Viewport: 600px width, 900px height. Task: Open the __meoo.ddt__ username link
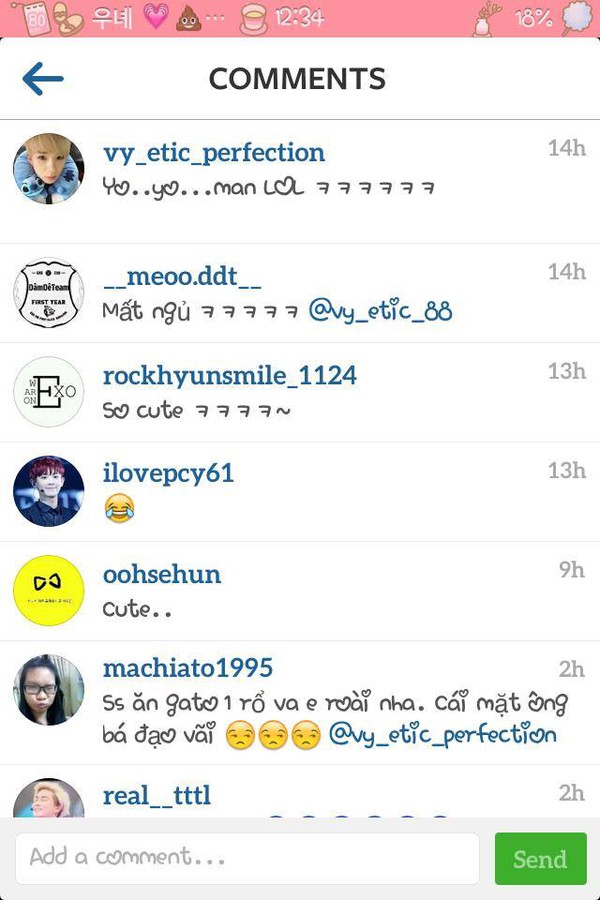(182, 277)
